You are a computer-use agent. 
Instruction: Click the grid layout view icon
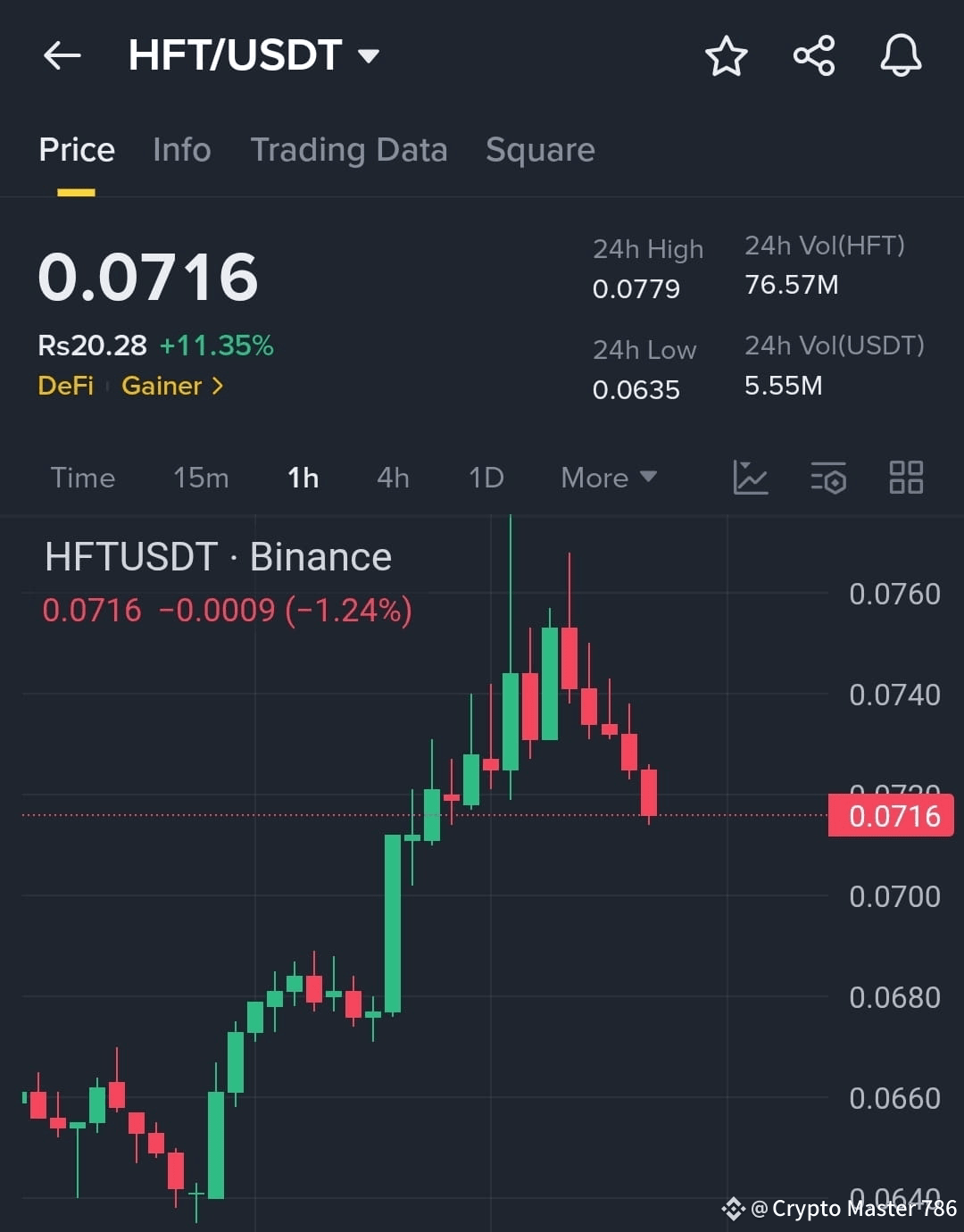[906, 479]
